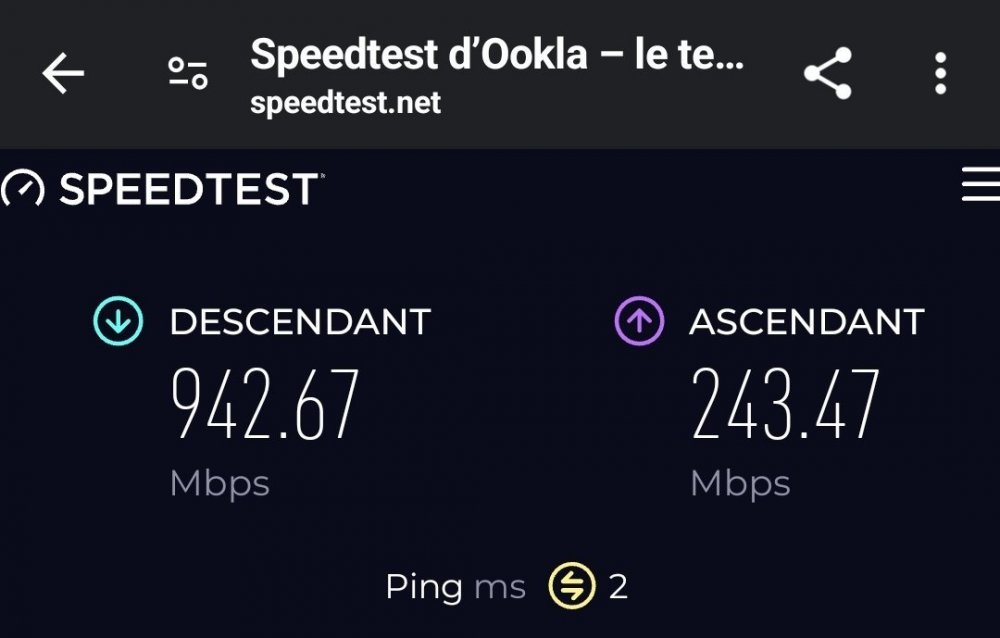Screen dimensions: 1000x638
Task: Open site settings icon next to URL
Action: 187,74
